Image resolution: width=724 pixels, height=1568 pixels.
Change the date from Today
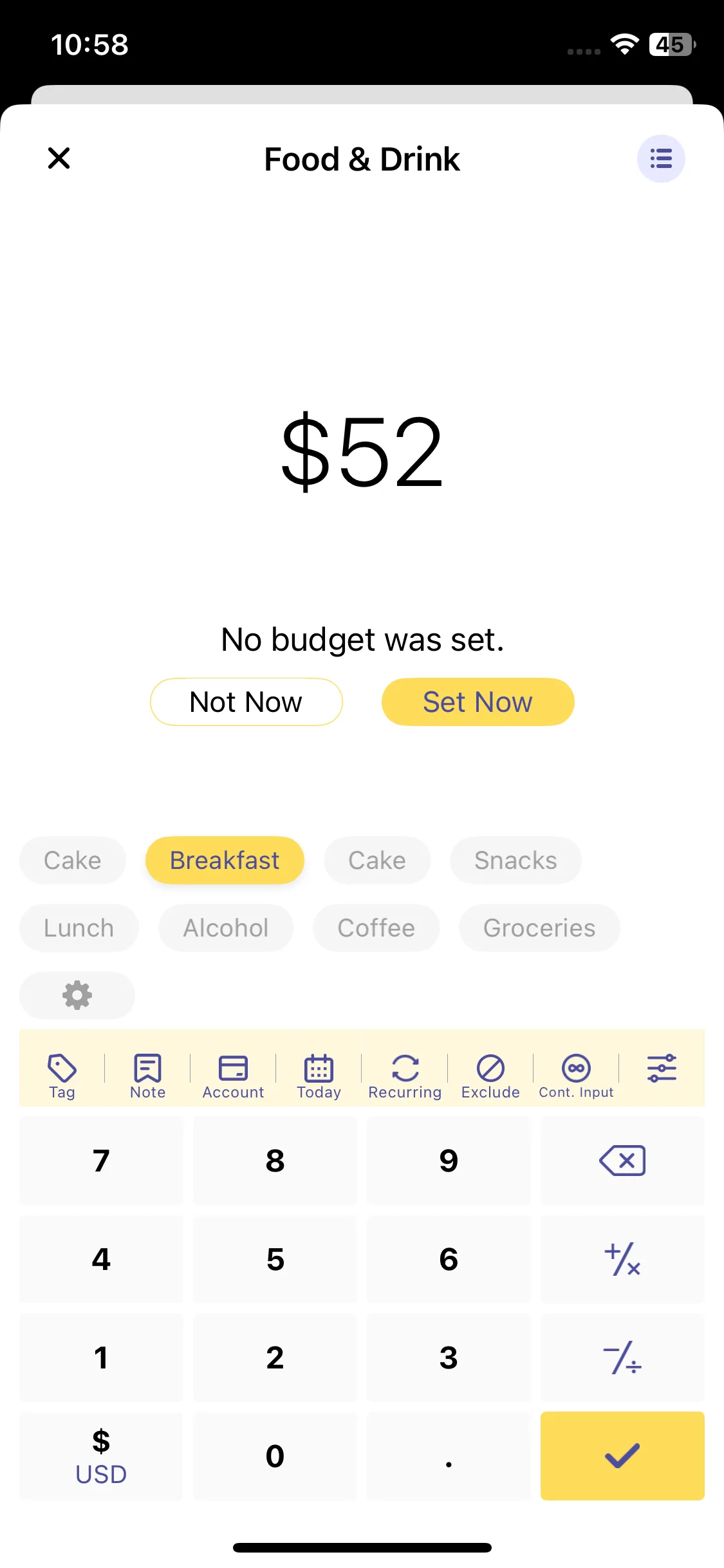point(319,1076)
